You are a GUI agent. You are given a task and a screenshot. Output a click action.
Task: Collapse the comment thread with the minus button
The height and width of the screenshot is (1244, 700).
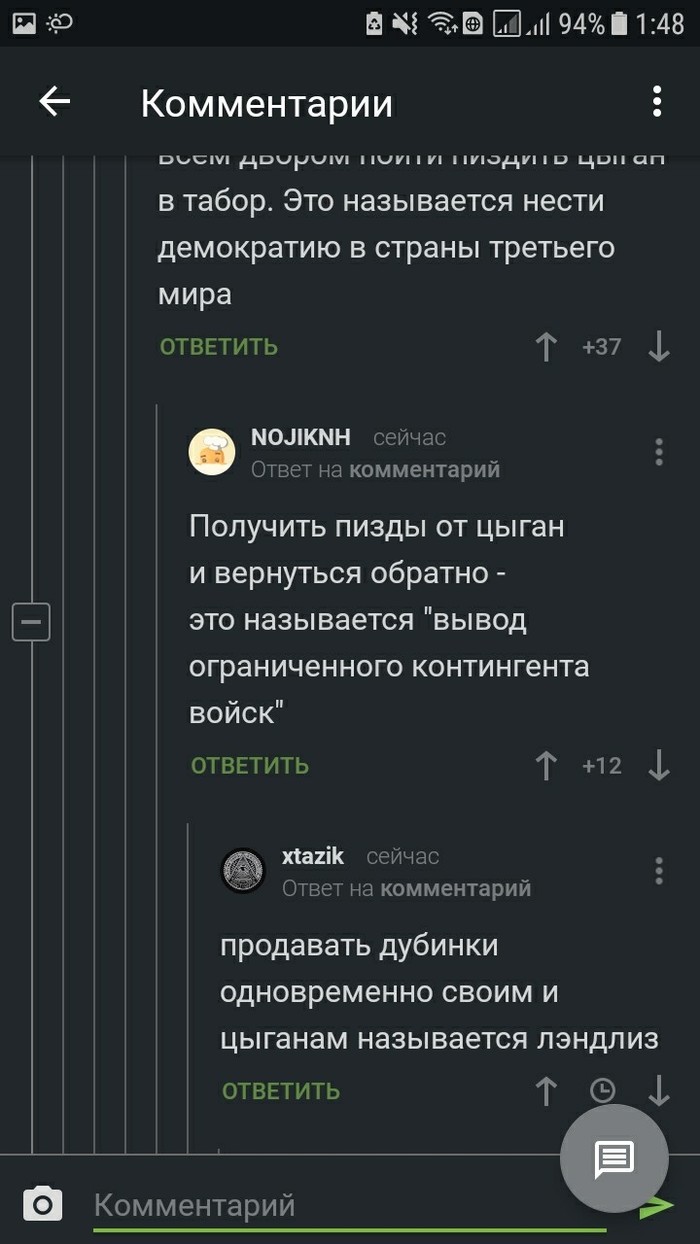[31, 622]
